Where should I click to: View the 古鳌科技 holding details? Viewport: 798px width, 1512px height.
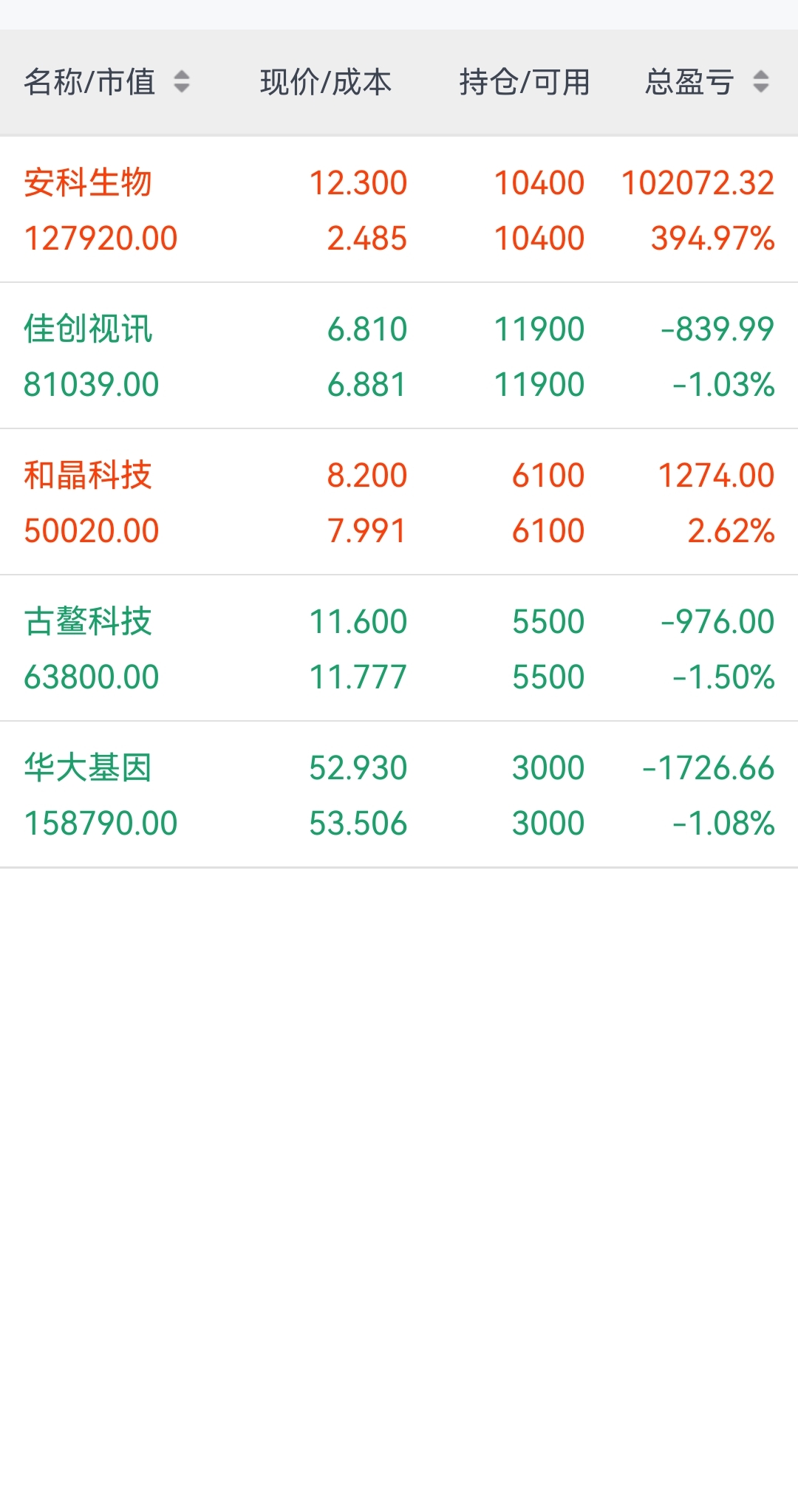(x=399, y=649)
